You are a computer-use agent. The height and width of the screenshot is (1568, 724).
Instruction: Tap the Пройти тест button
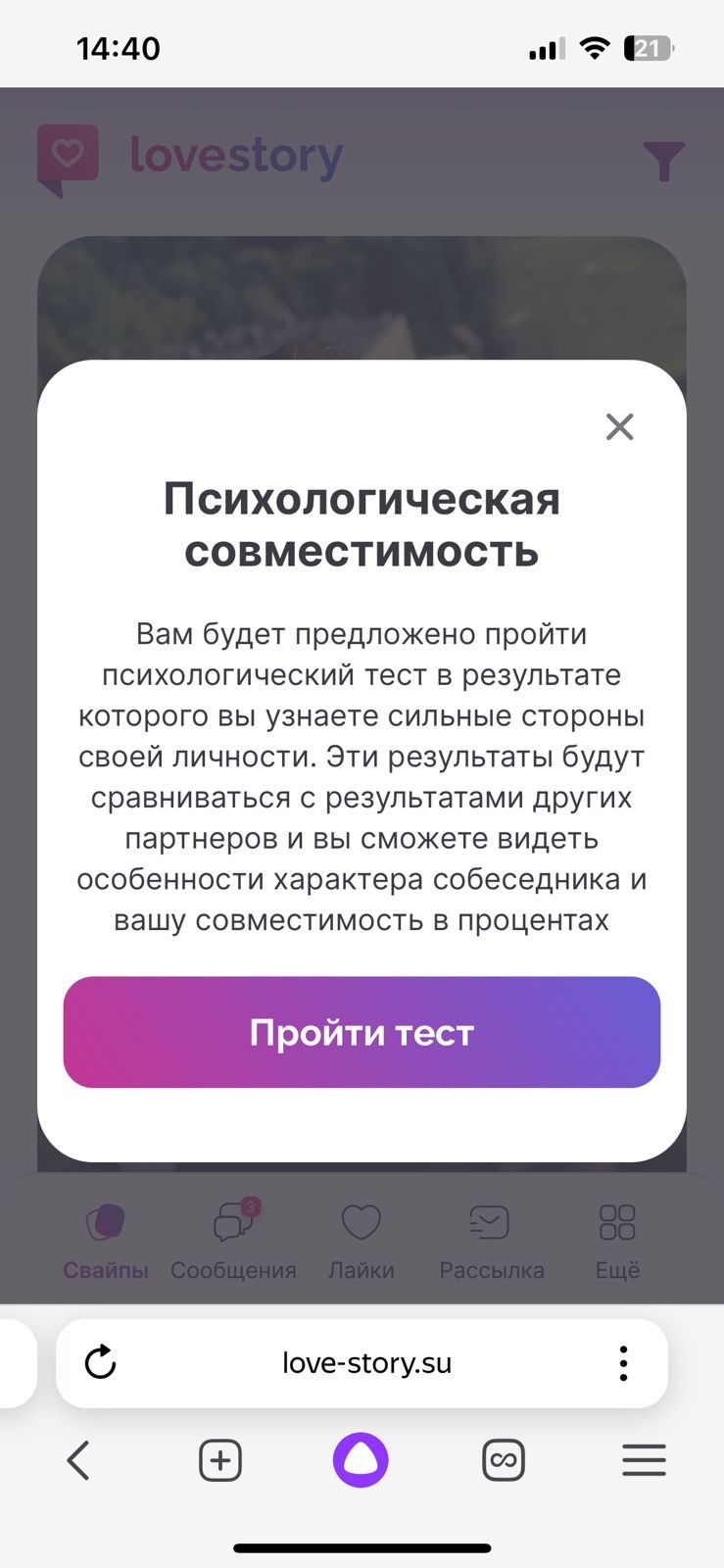[362, 1032]
